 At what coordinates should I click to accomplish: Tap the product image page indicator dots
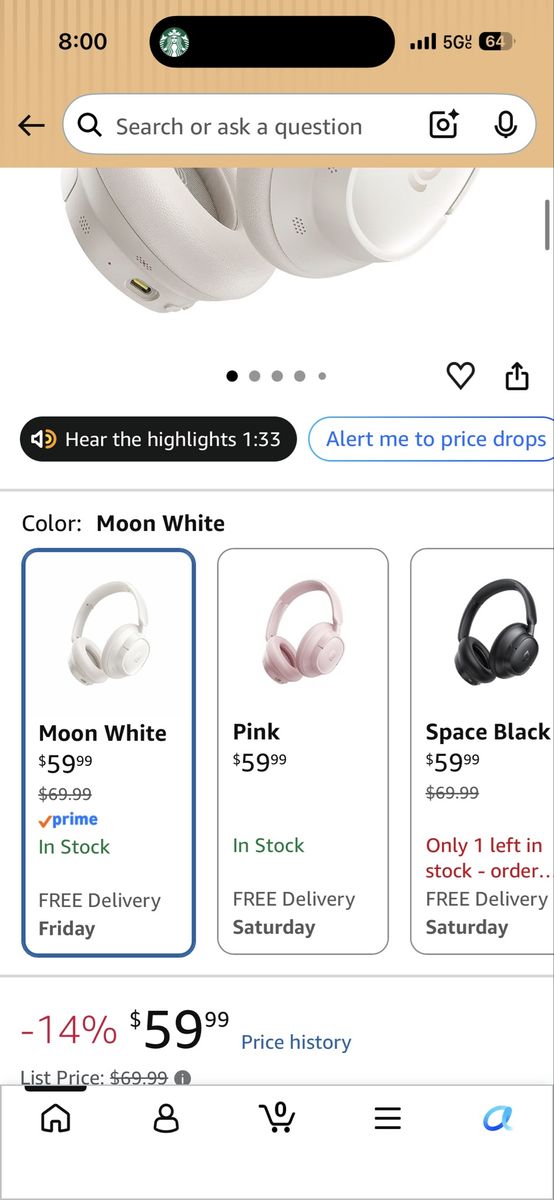(277, 376)
